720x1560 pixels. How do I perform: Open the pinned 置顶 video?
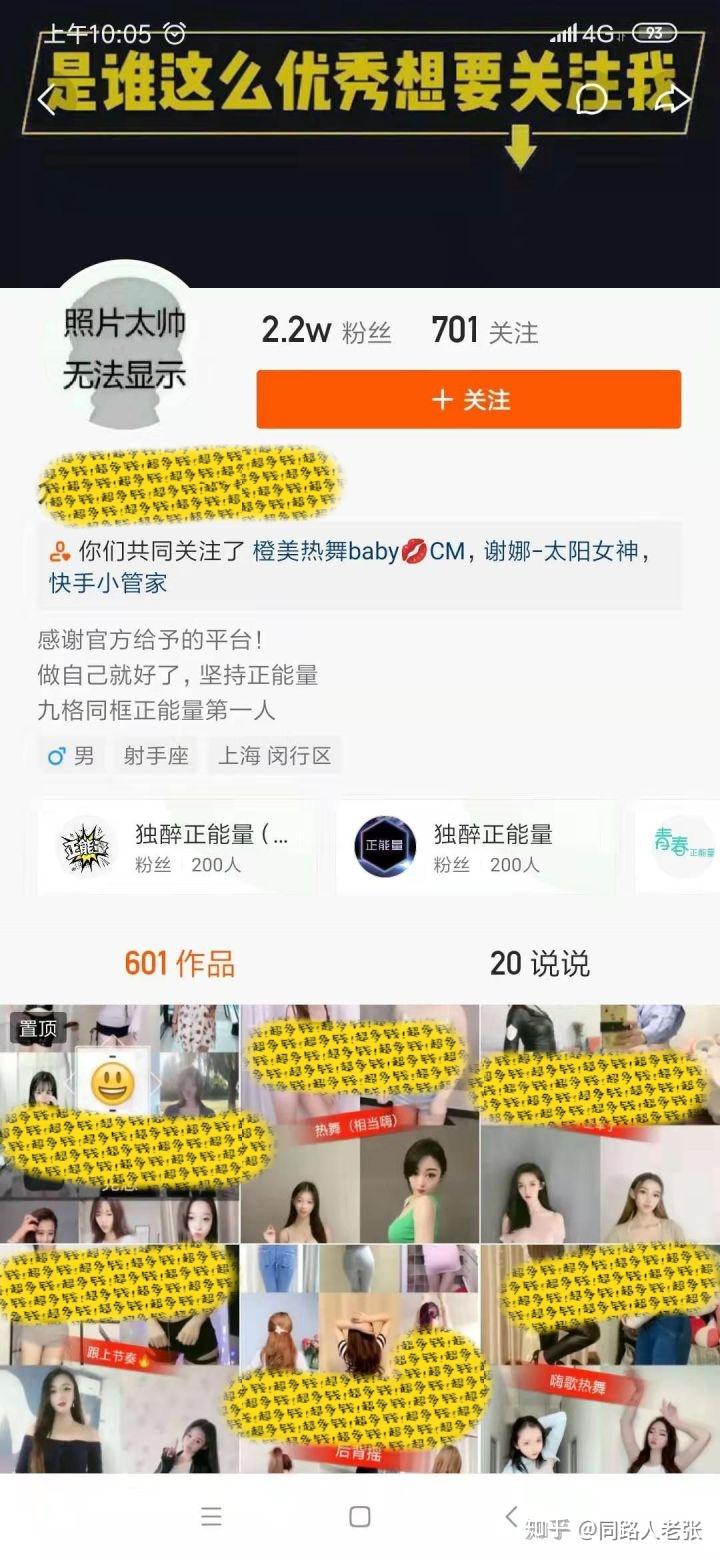tap(119, 1123)
